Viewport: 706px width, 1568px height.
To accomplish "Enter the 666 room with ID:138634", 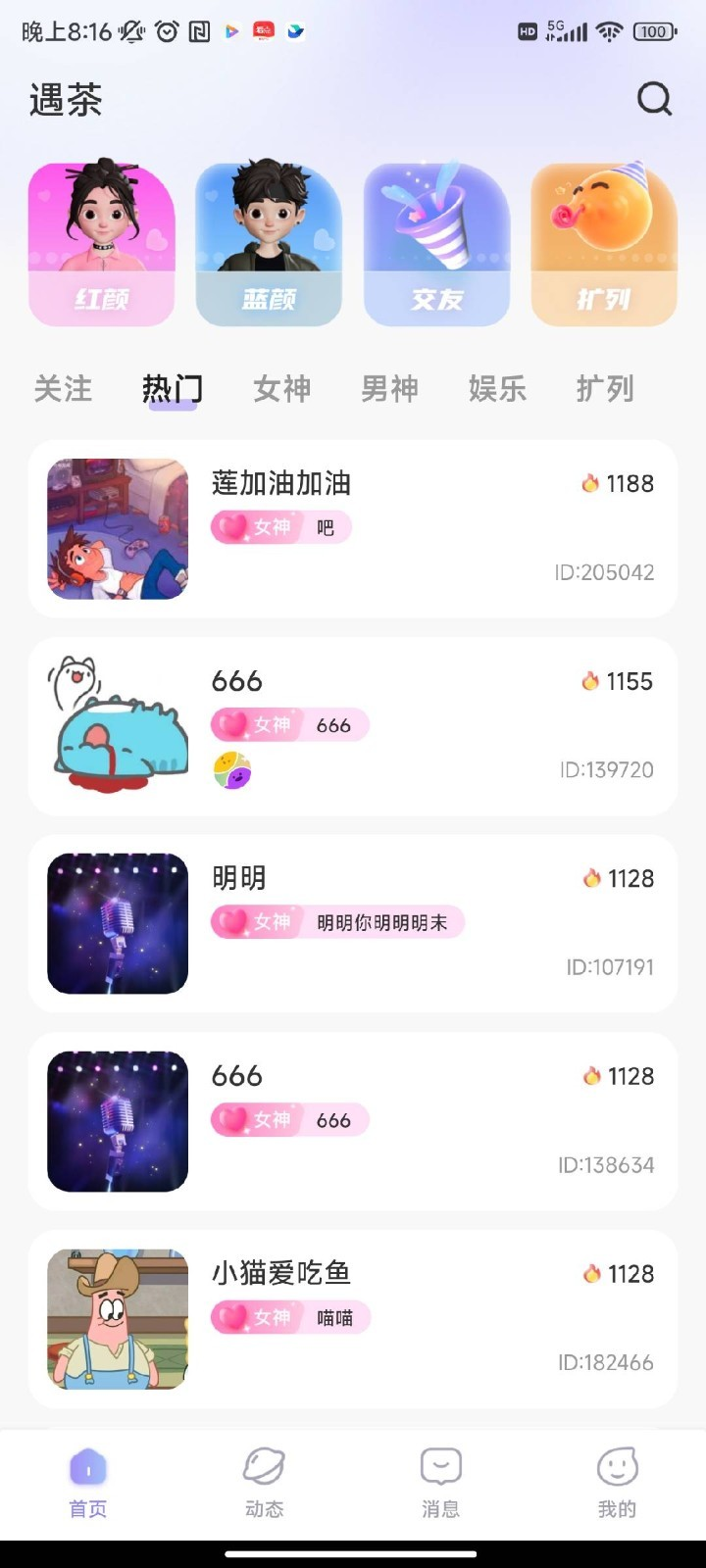I will 353,1121.
